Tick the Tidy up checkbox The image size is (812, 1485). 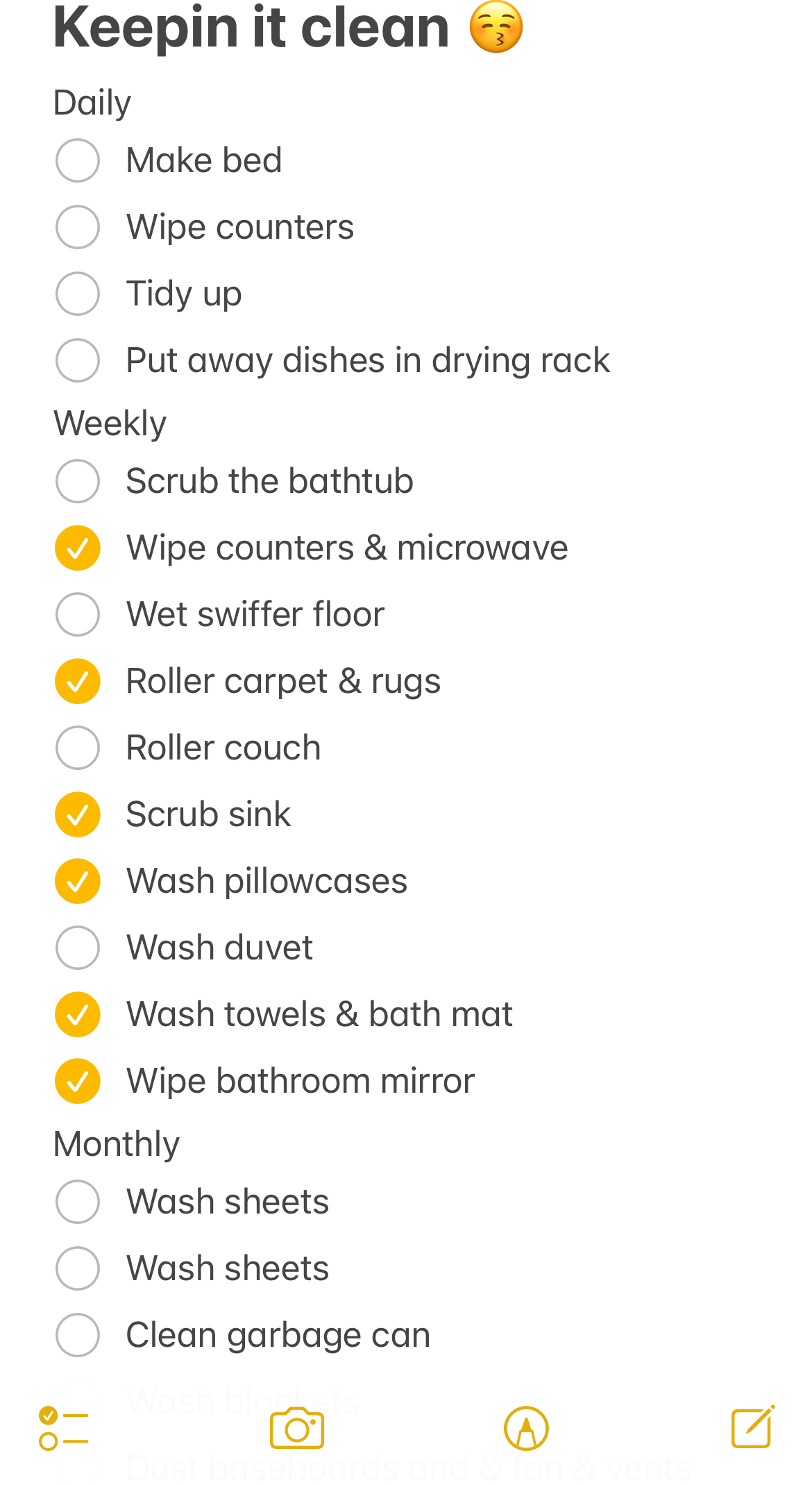[x=78, y=294]
